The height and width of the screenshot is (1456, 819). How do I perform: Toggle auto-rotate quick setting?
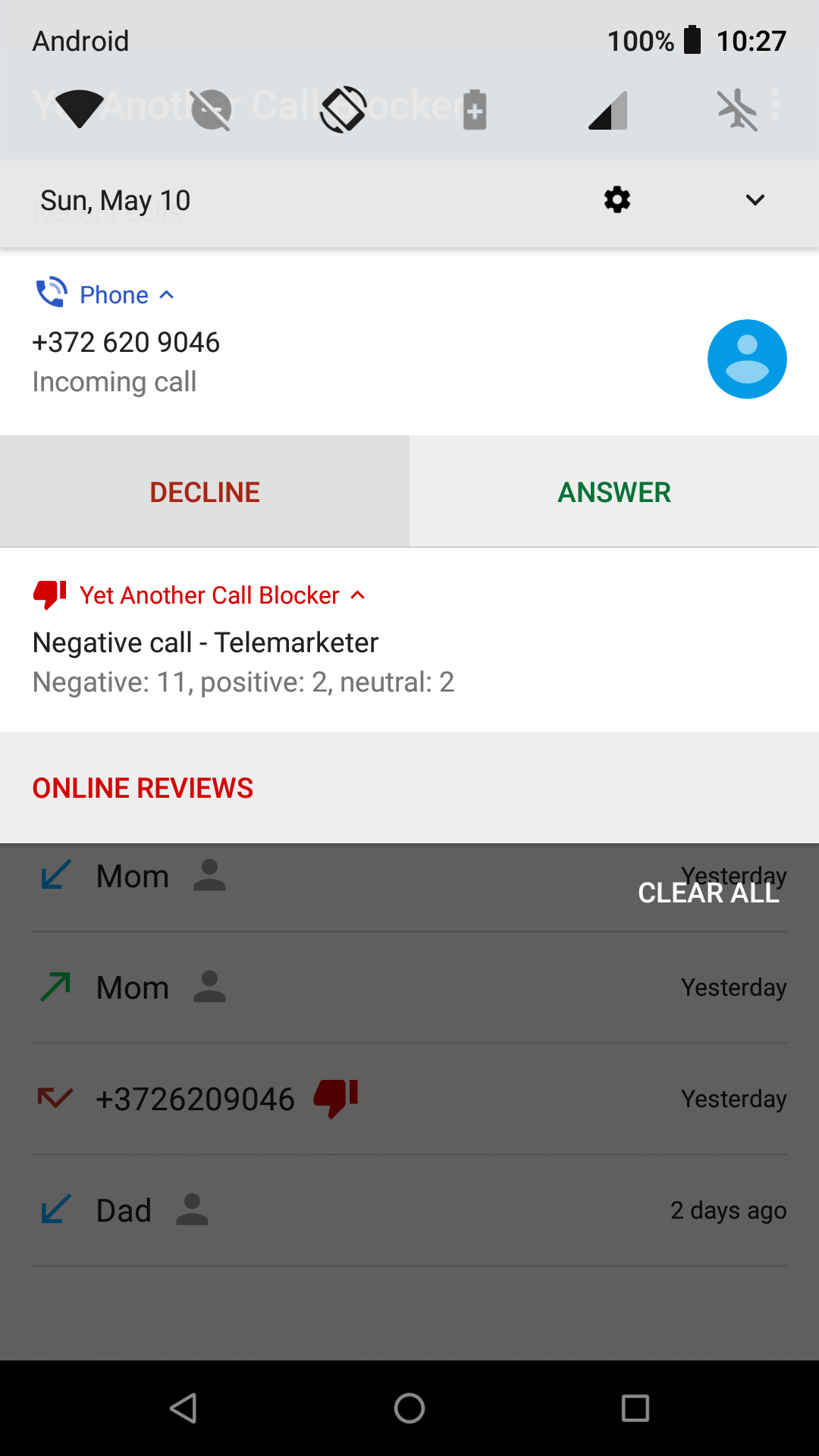click(343, 110)
